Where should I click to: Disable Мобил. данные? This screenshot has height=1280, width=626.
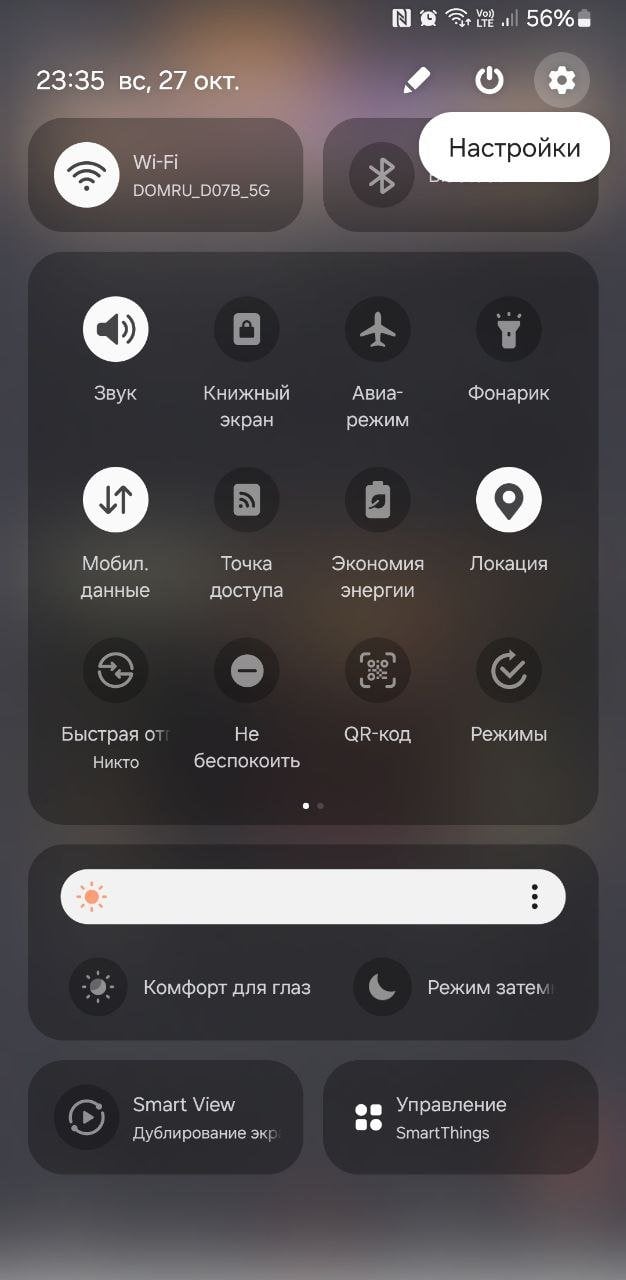pyautogui.click(x=116, y=499)
